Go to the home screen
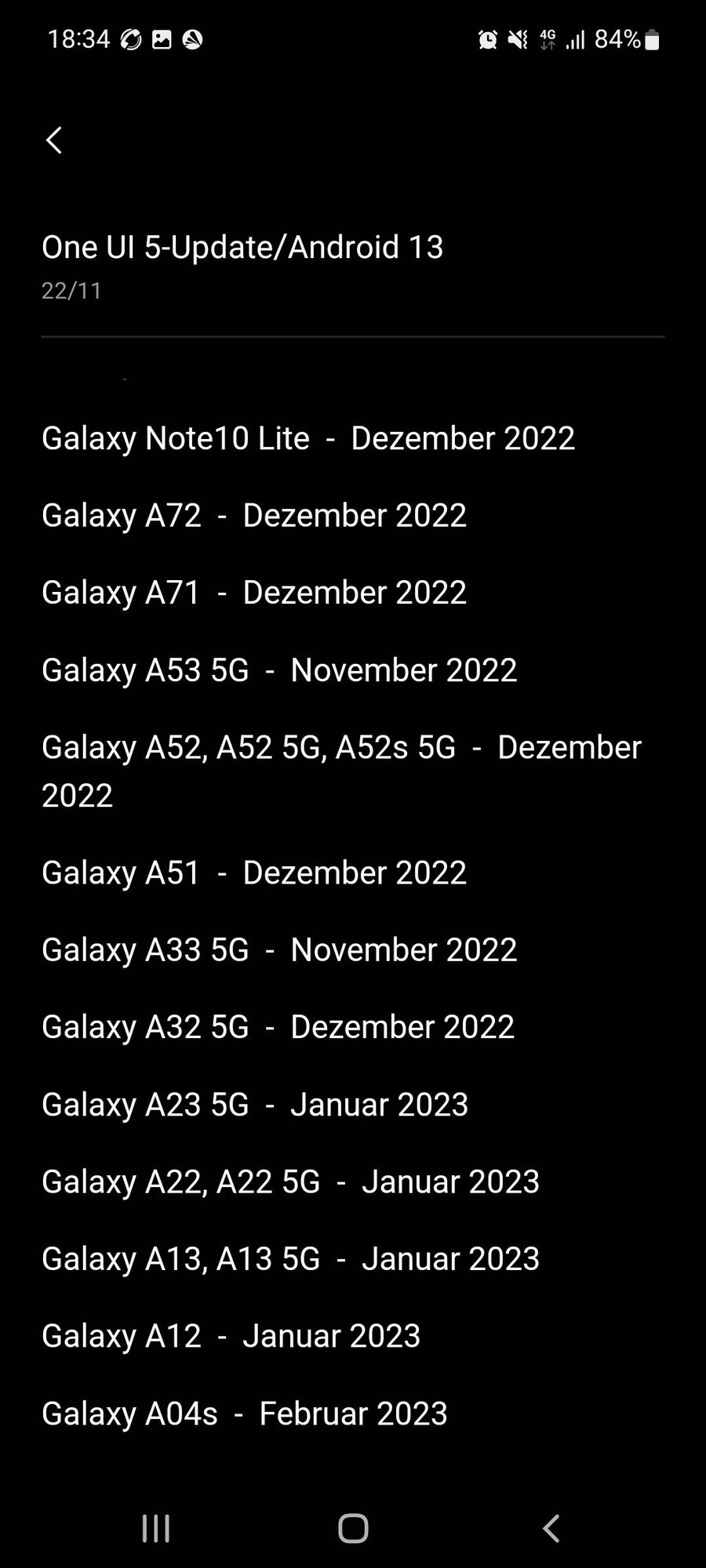The width and height of the screenshot is (706, 1568). pos(353,1528)
